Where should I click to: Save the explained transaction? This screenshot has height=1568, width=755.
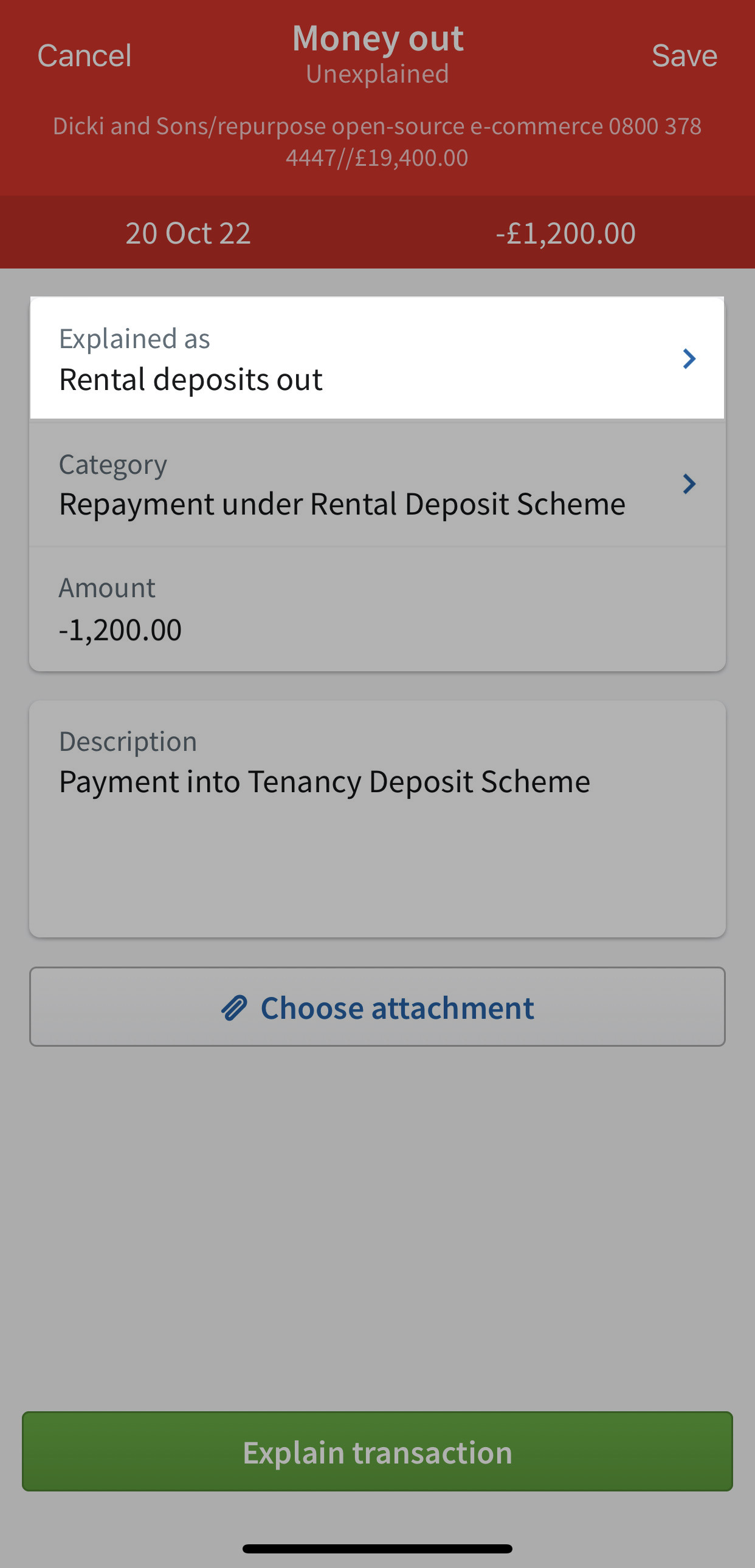pos(684,55)
